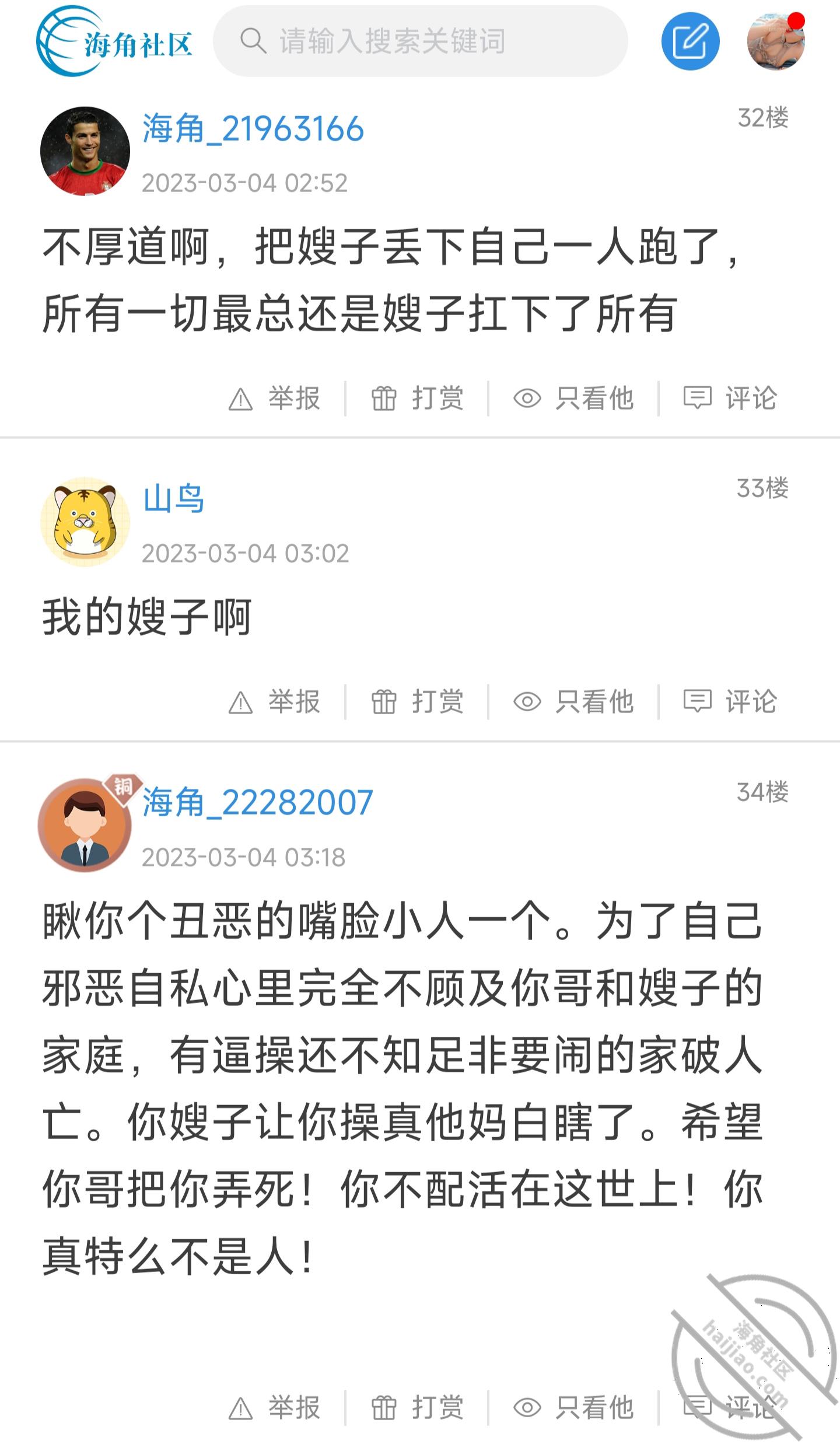The width and height of the screenshot is (840, 1444).
Task: Open profile of 海角_21963166
Action: tap(253, 128)
